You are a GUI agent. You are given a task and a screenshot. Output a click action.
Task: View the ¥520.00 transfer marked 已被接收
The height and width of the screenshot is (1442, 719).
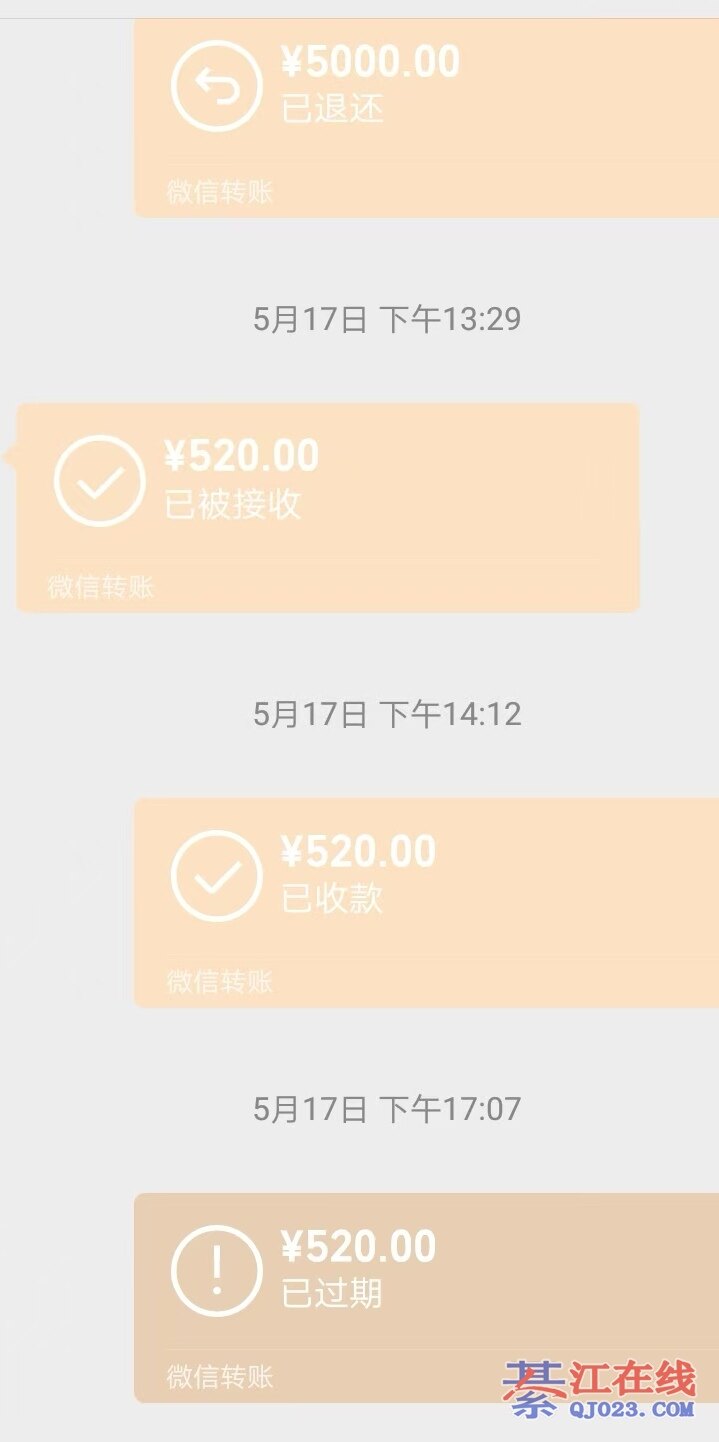[x=328, y=507]
